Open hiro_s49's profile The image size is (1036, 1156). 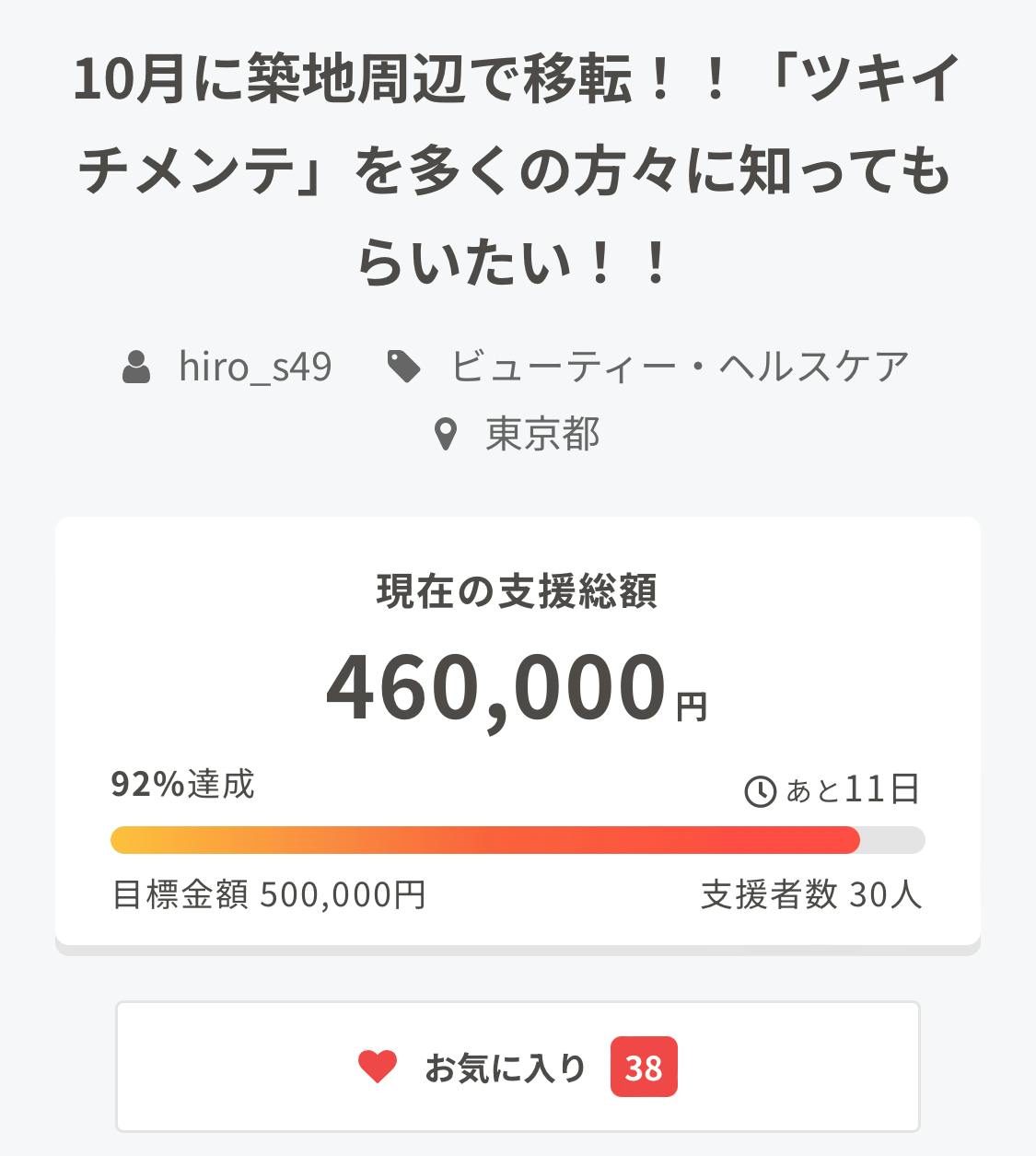pyautogui.click(x=254, y=367)
